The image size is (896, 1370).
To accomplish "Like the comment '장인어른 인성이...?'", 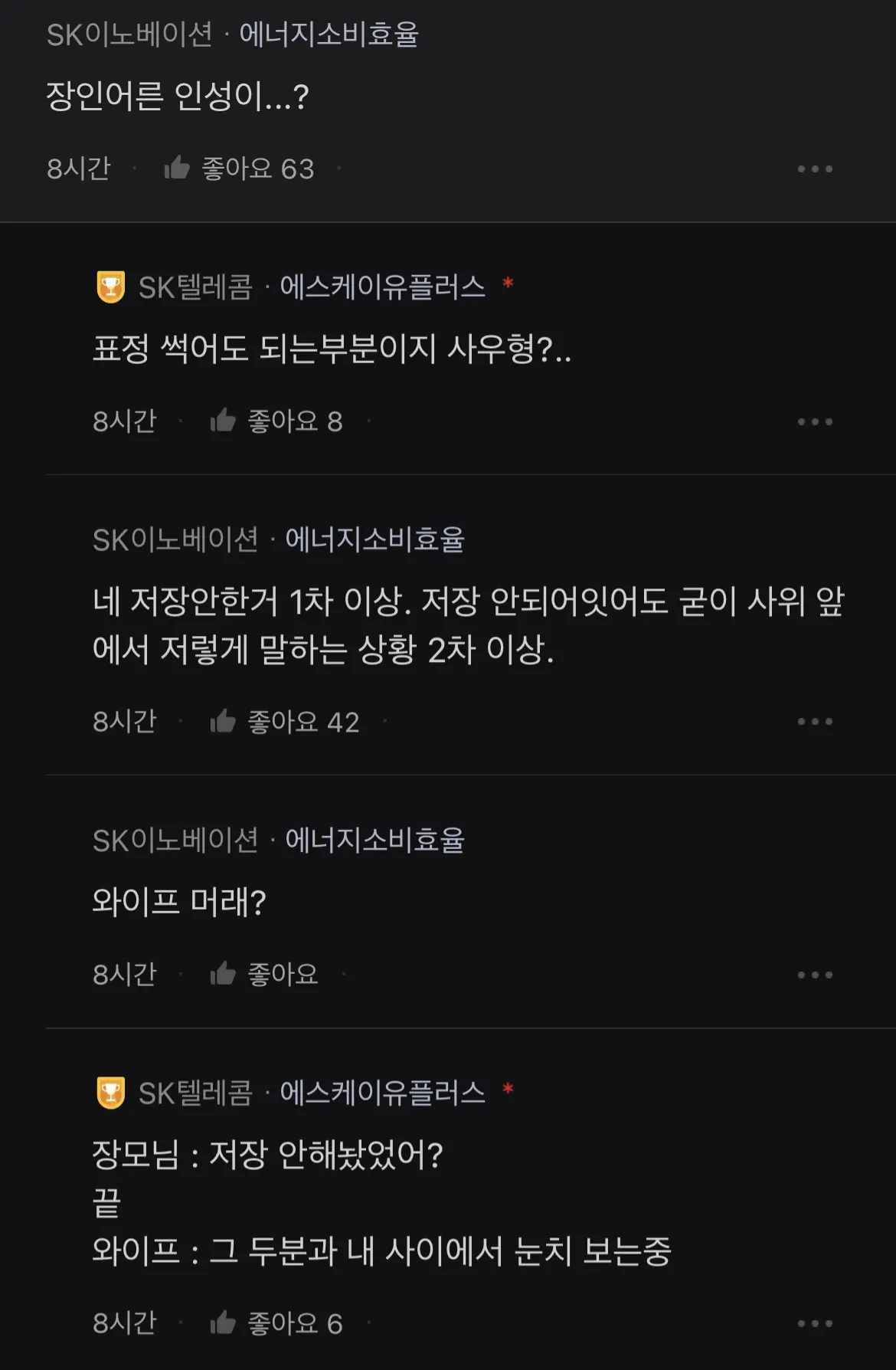I will click(x=178, y=168).
